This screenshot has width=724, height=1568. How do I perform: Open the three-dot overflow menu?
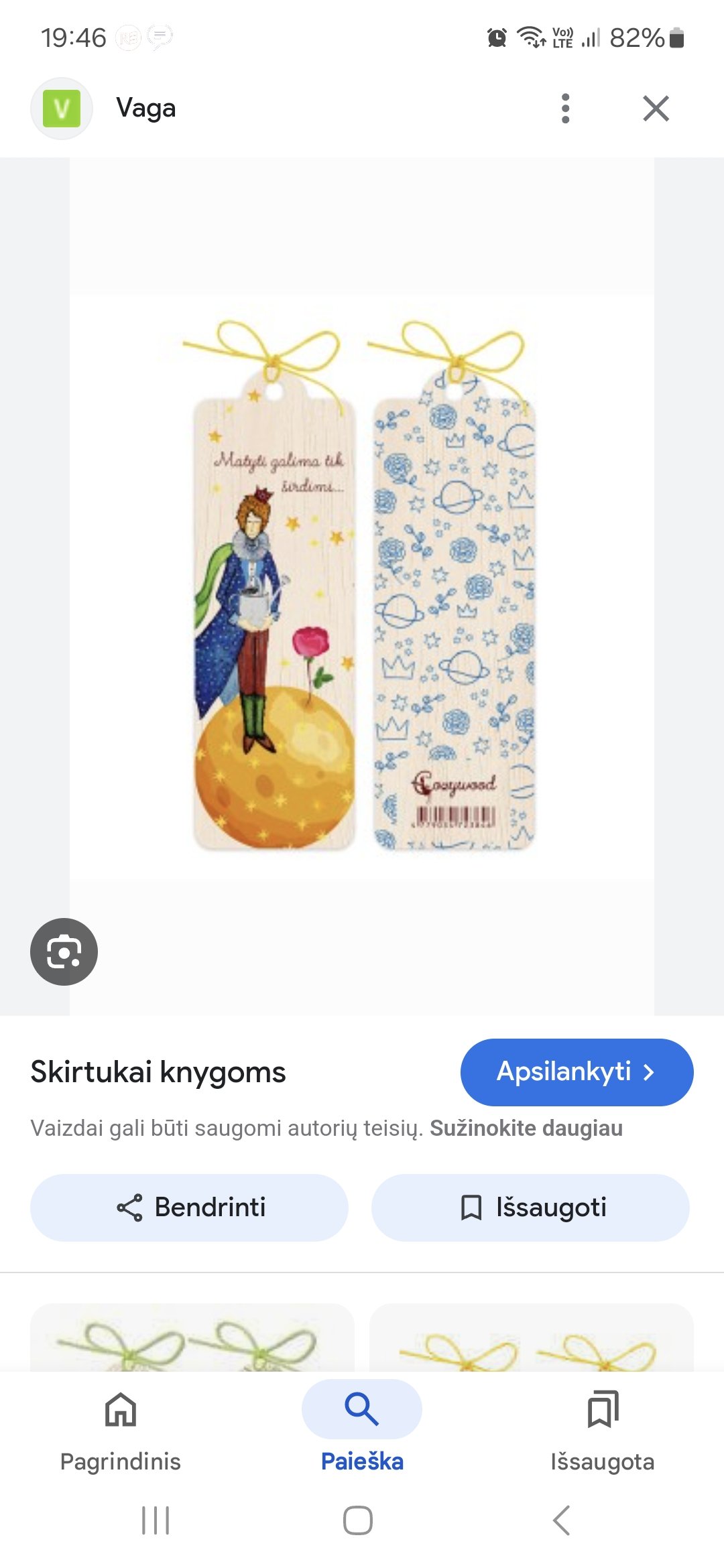[565, 109]
